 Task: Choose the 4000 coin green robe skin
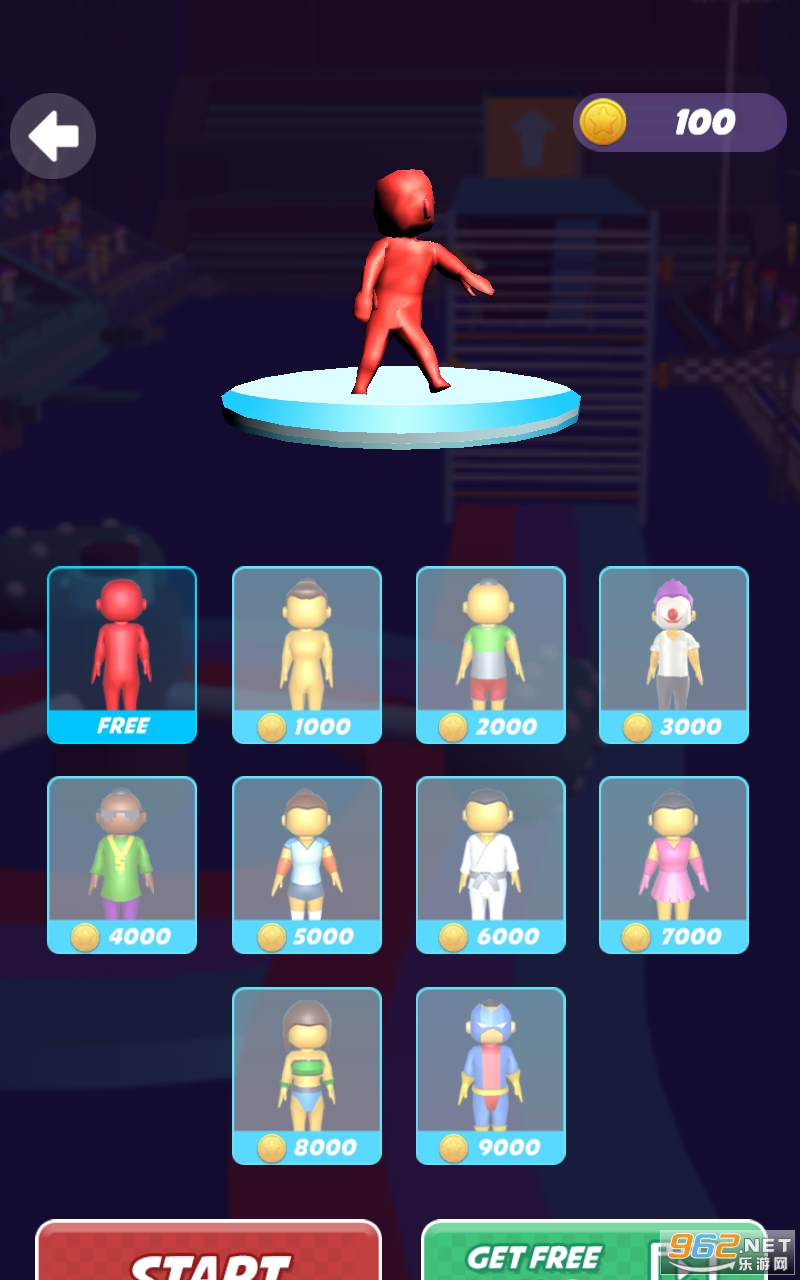click(x=122, y=865)
